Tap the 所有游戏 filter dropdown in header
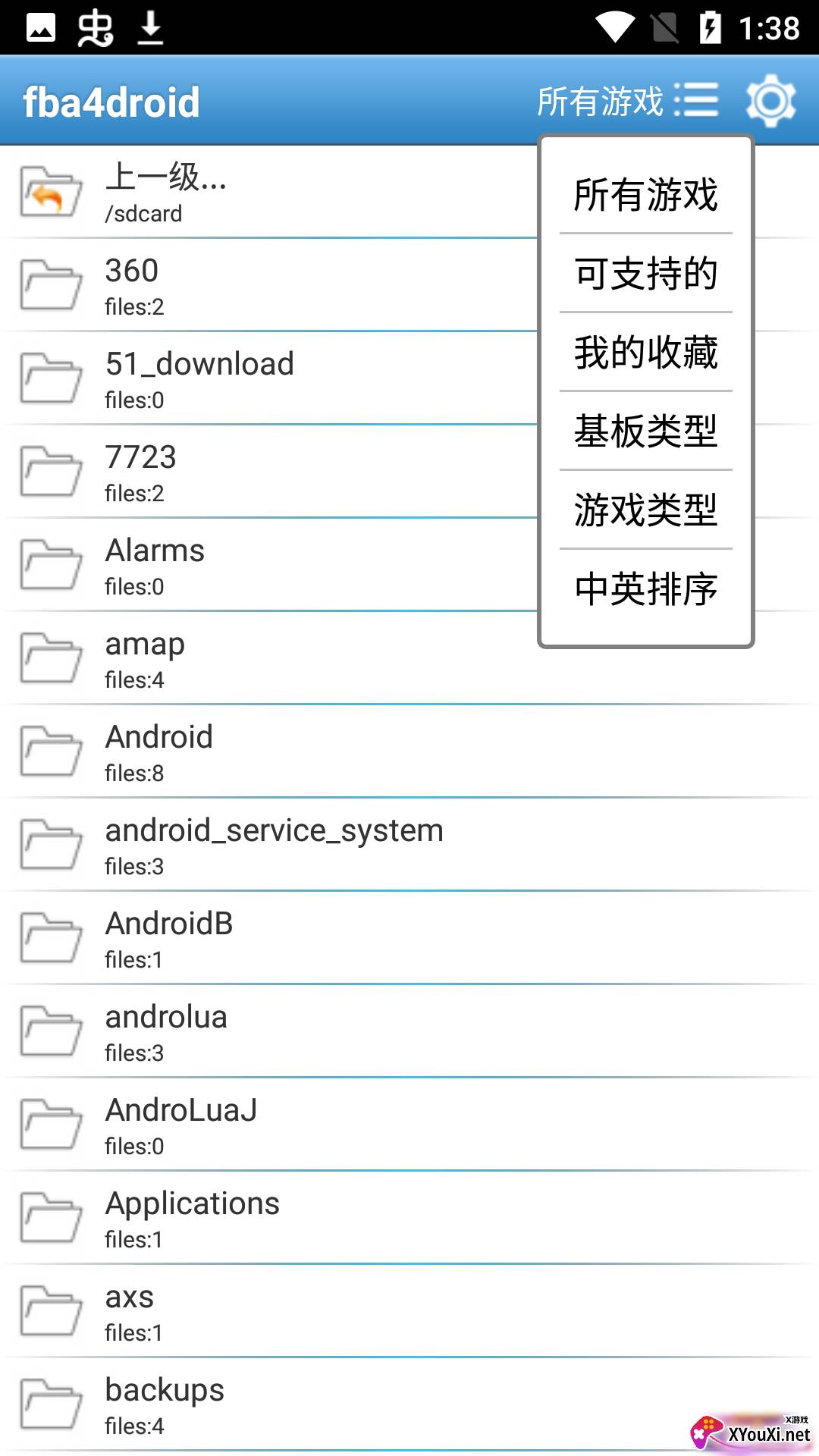This screenshot has width=819, height=1456. [626, 101]
